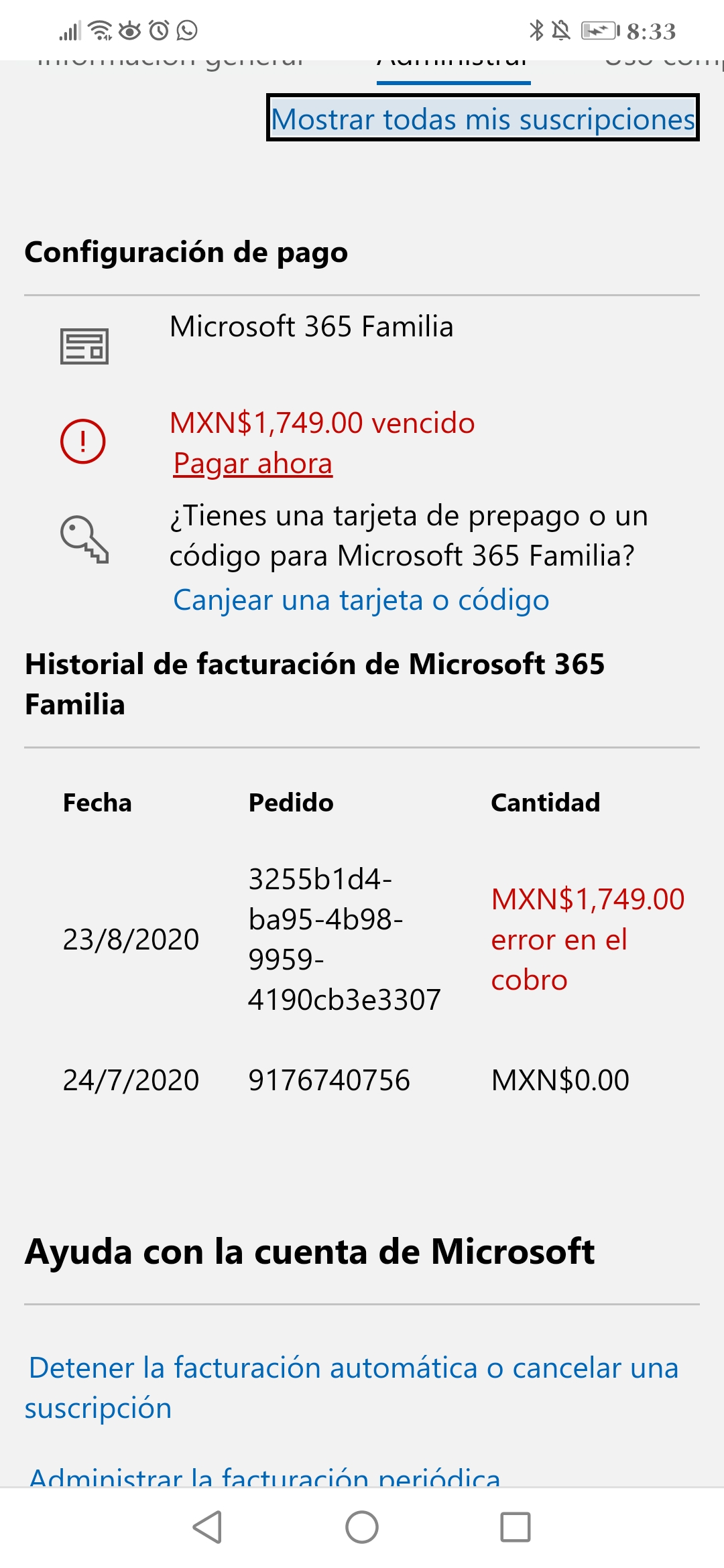Open "Mostrar todas mis suscripciones" link
This screenshot has height=1568, width=724.
click(x=483, y=119)
